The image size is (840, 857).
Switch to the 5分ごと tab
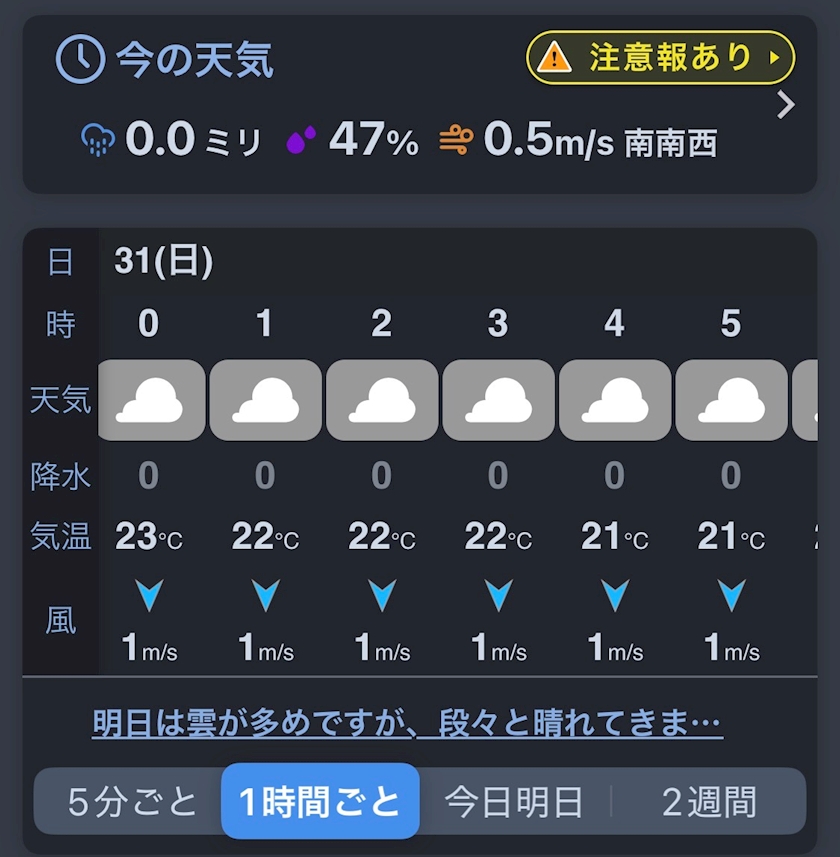pyautogui.click(x=131, y=802)
